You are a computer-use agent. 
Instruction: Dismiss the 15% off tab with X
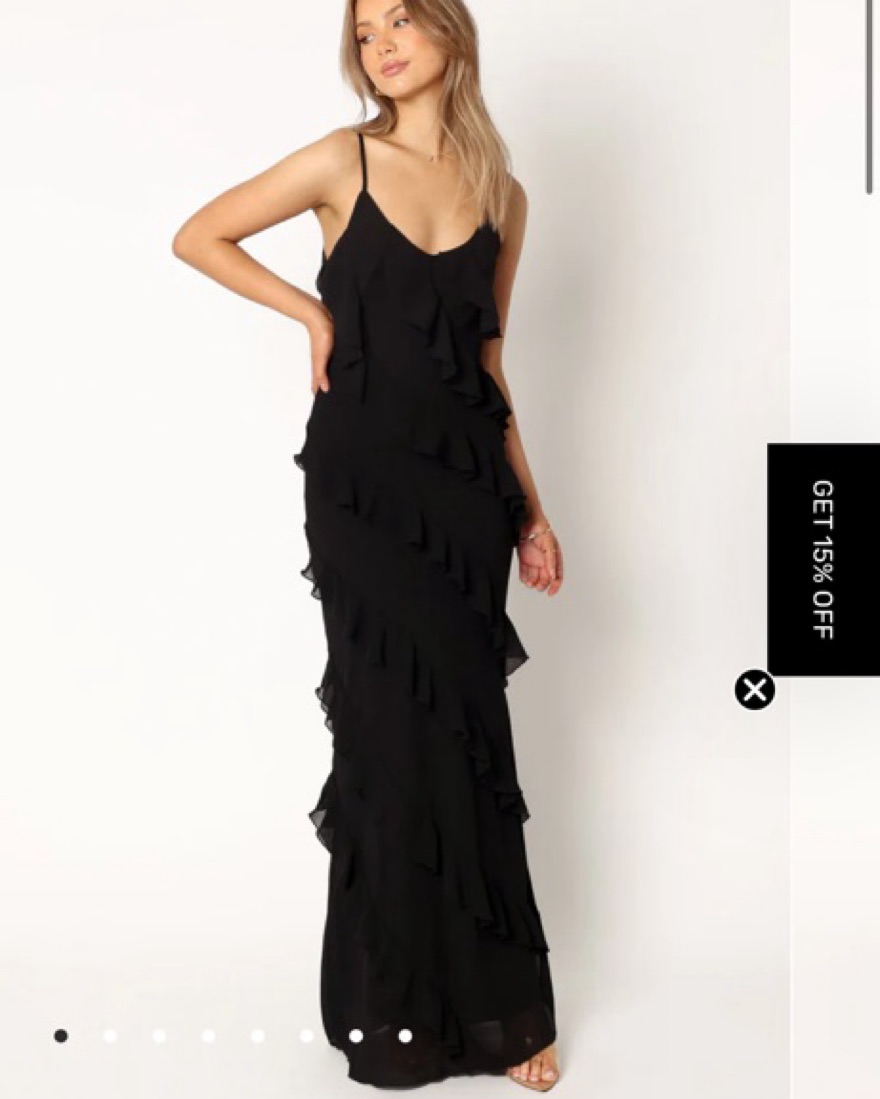point(755,690)
